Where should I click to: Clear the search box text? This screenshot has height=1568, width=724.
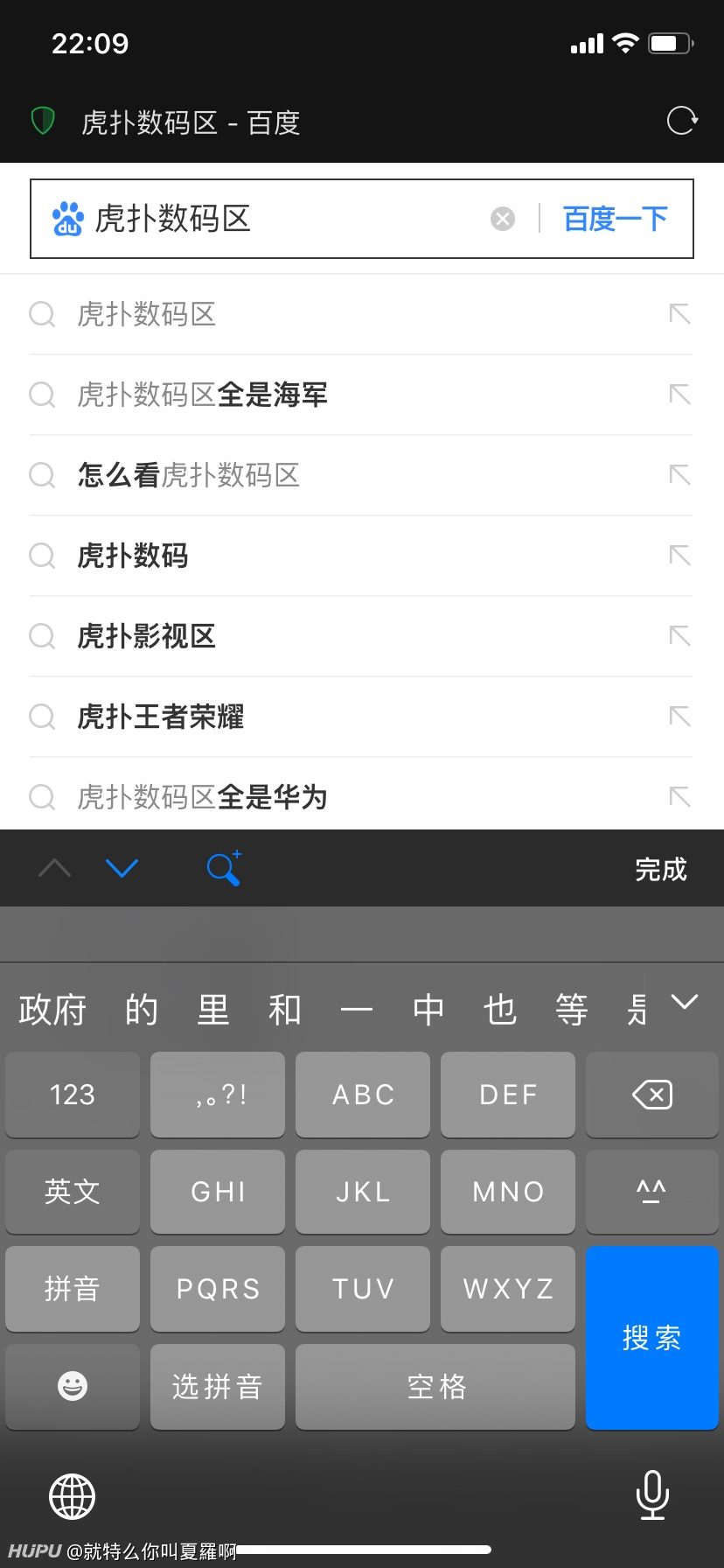tap(503, 219)
